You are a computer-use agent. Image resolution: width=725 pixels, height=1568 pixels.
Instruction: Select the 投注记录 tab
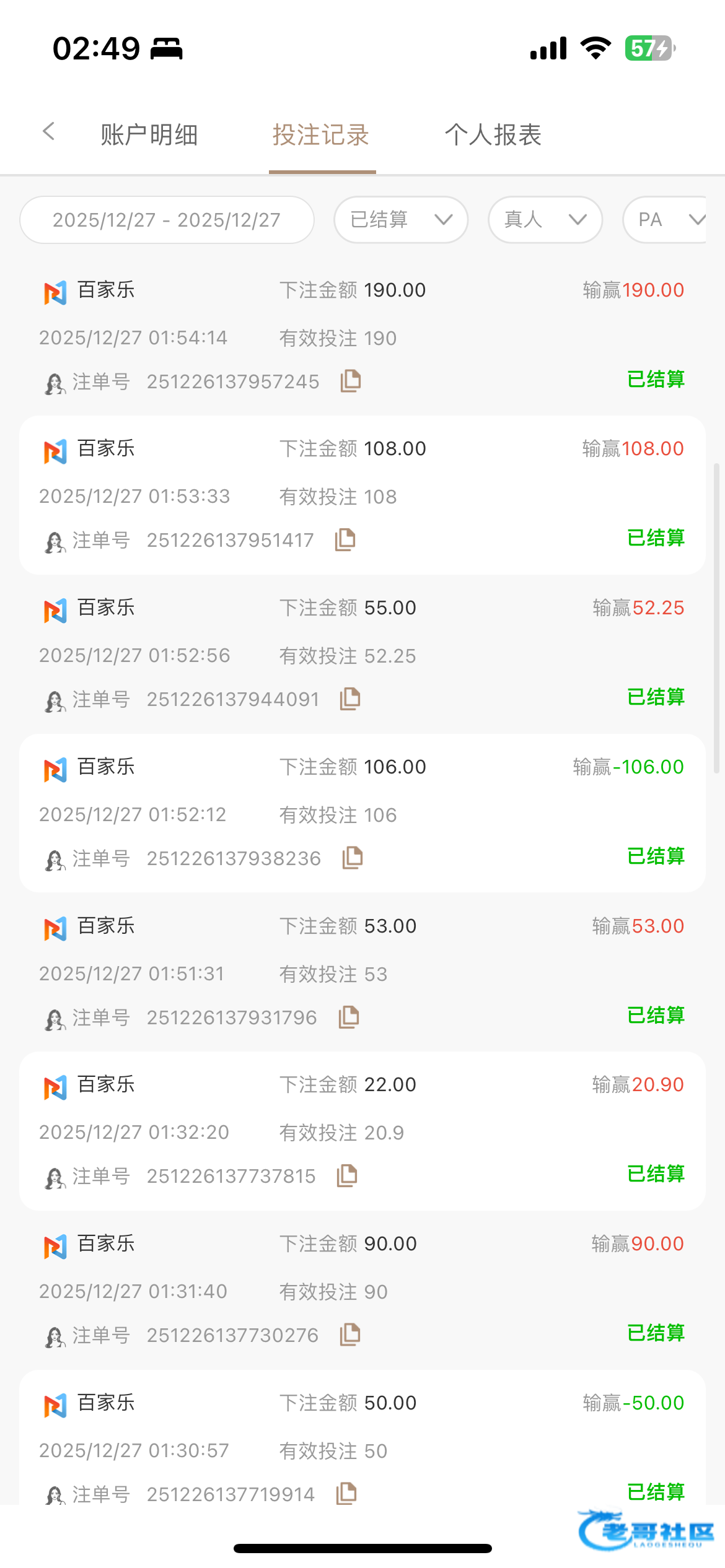pyautogui.click(x=321, y=135)
